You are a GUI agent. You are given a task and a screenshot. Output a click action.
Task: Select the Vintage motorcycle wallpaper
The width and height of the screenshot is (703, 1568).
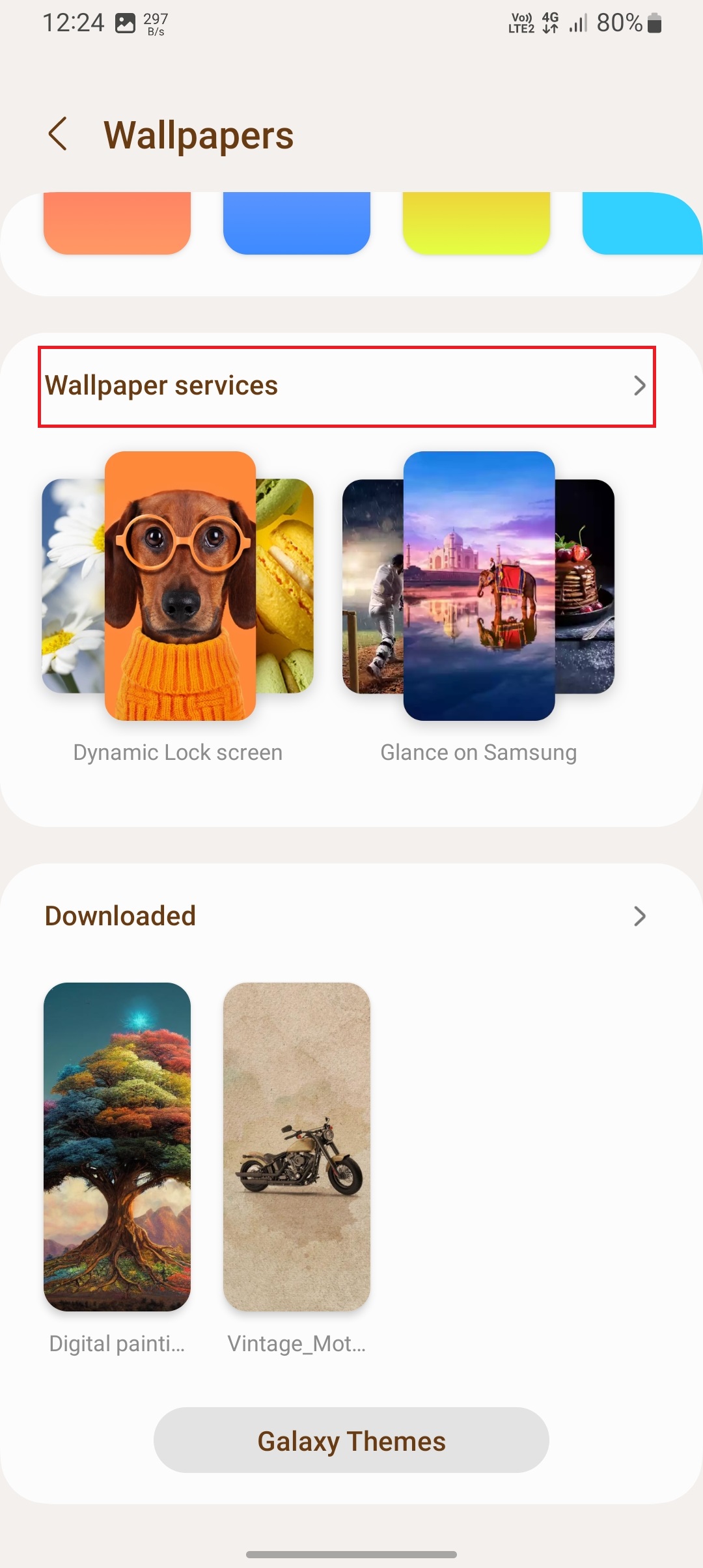297,1146
